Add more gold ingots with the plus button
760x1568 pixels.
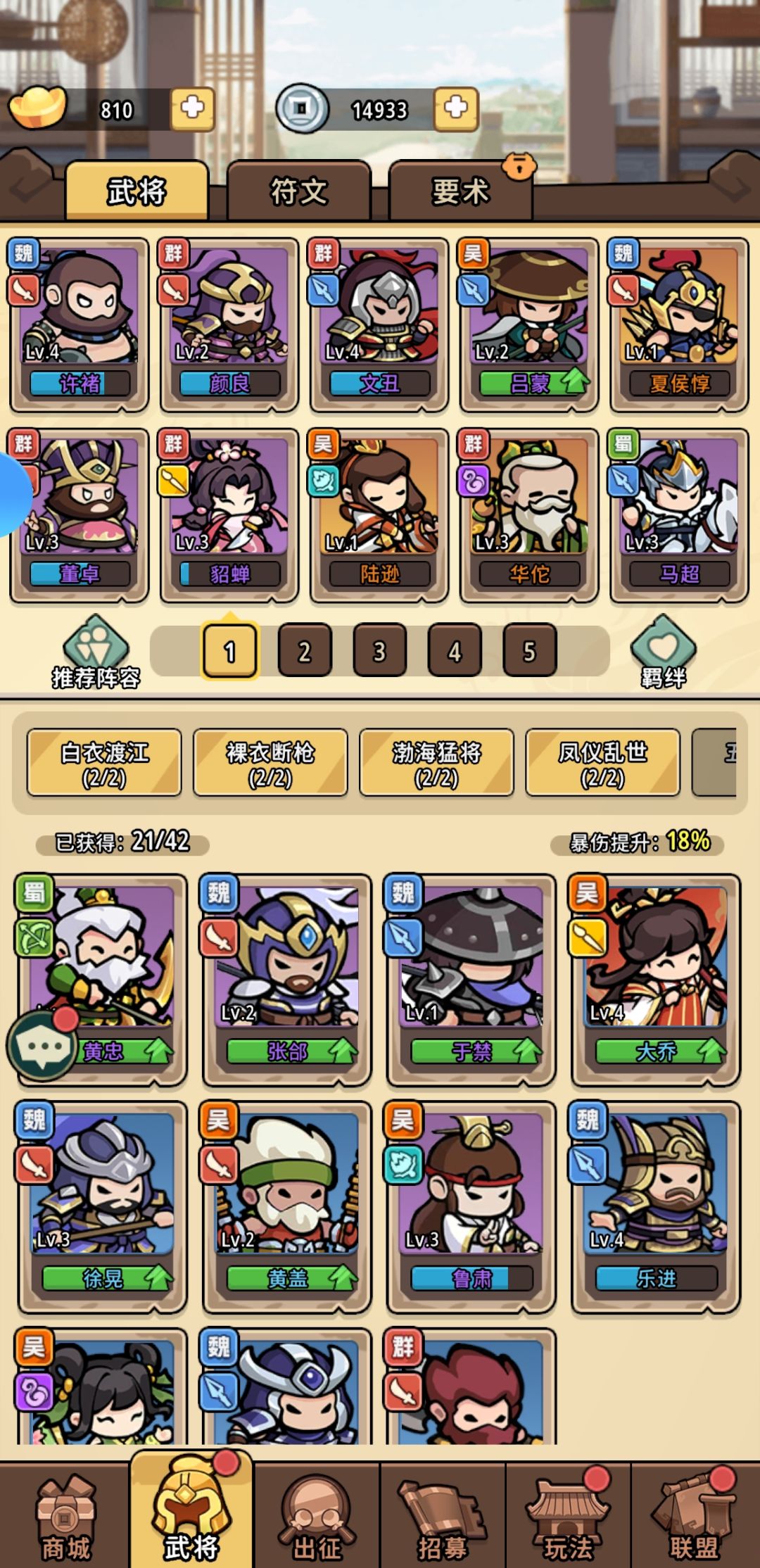tap(192, 108)
